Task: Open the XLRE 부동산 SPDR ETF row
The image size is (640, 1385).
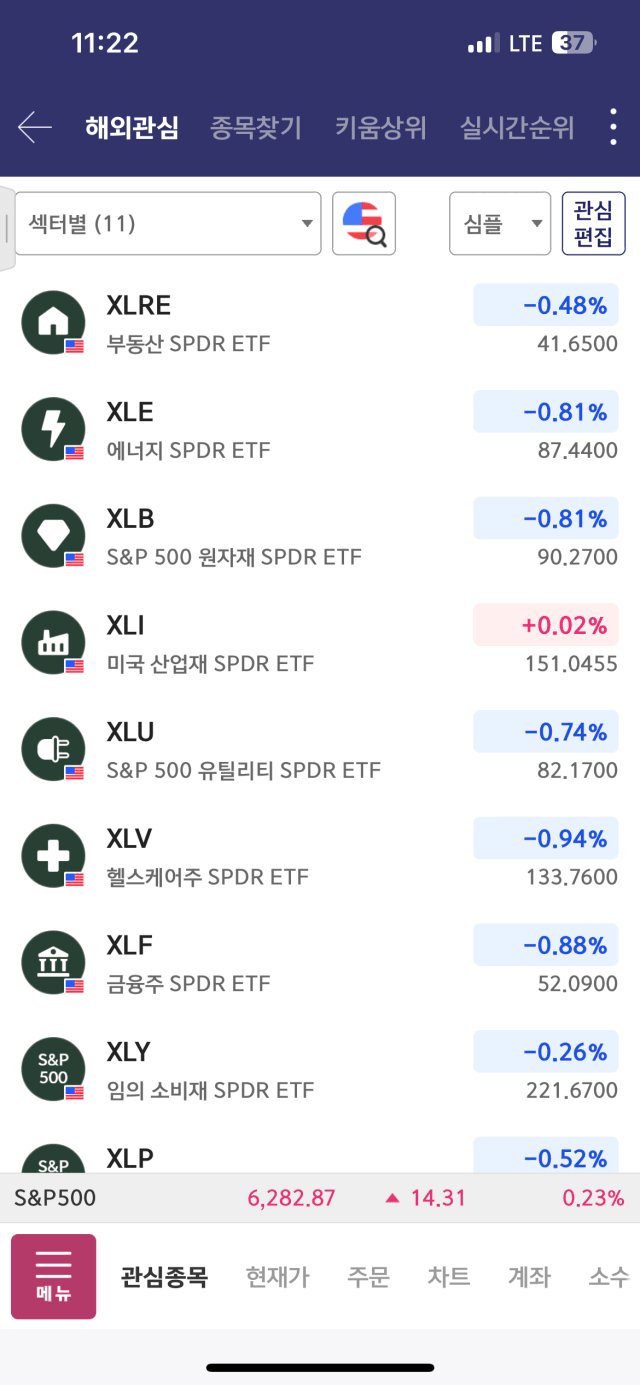Action: coord(320,323)
